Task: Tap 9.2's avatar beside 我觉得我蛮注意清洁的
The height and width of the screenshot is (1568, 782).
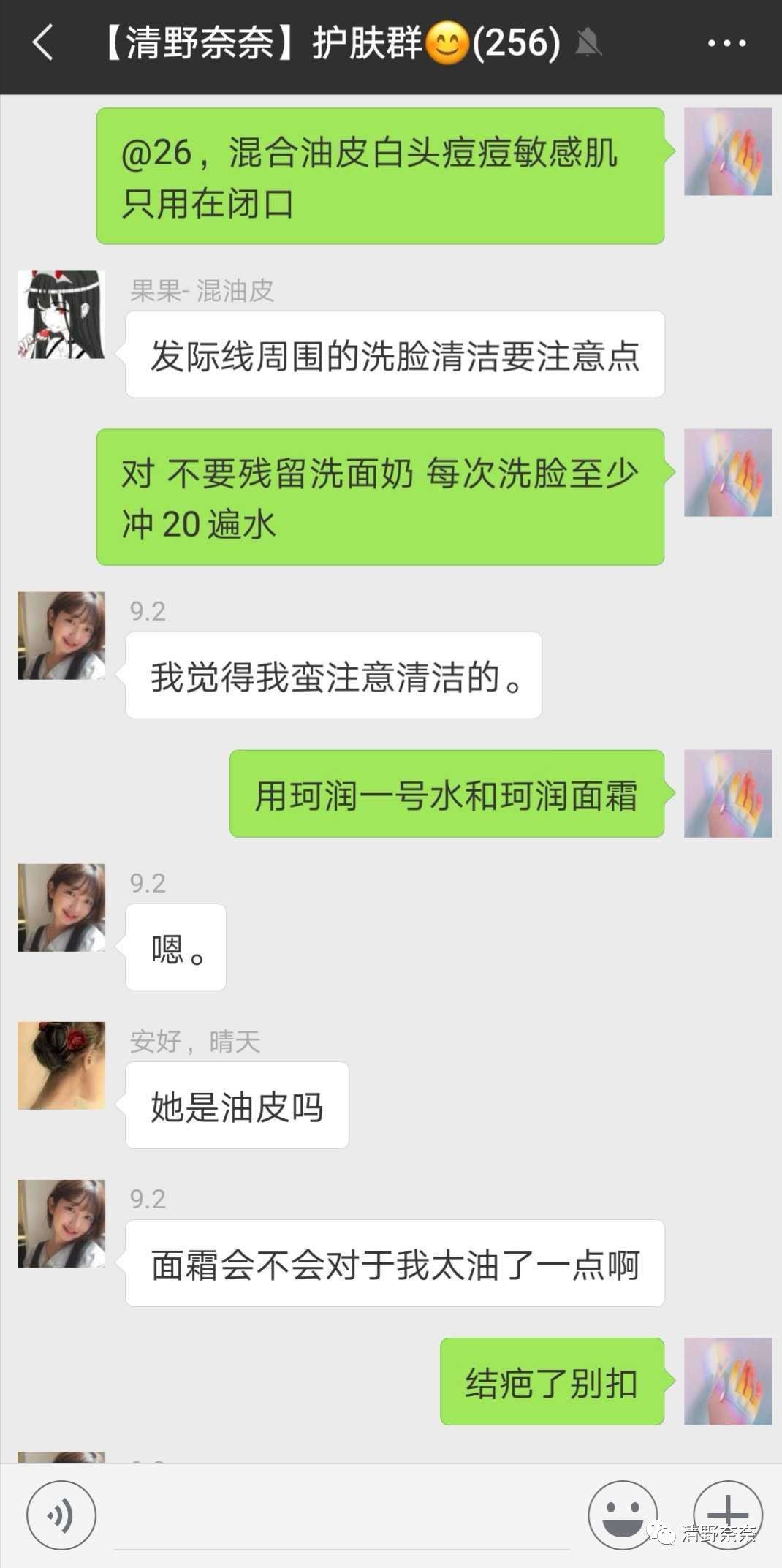Action: coord(61,636)
